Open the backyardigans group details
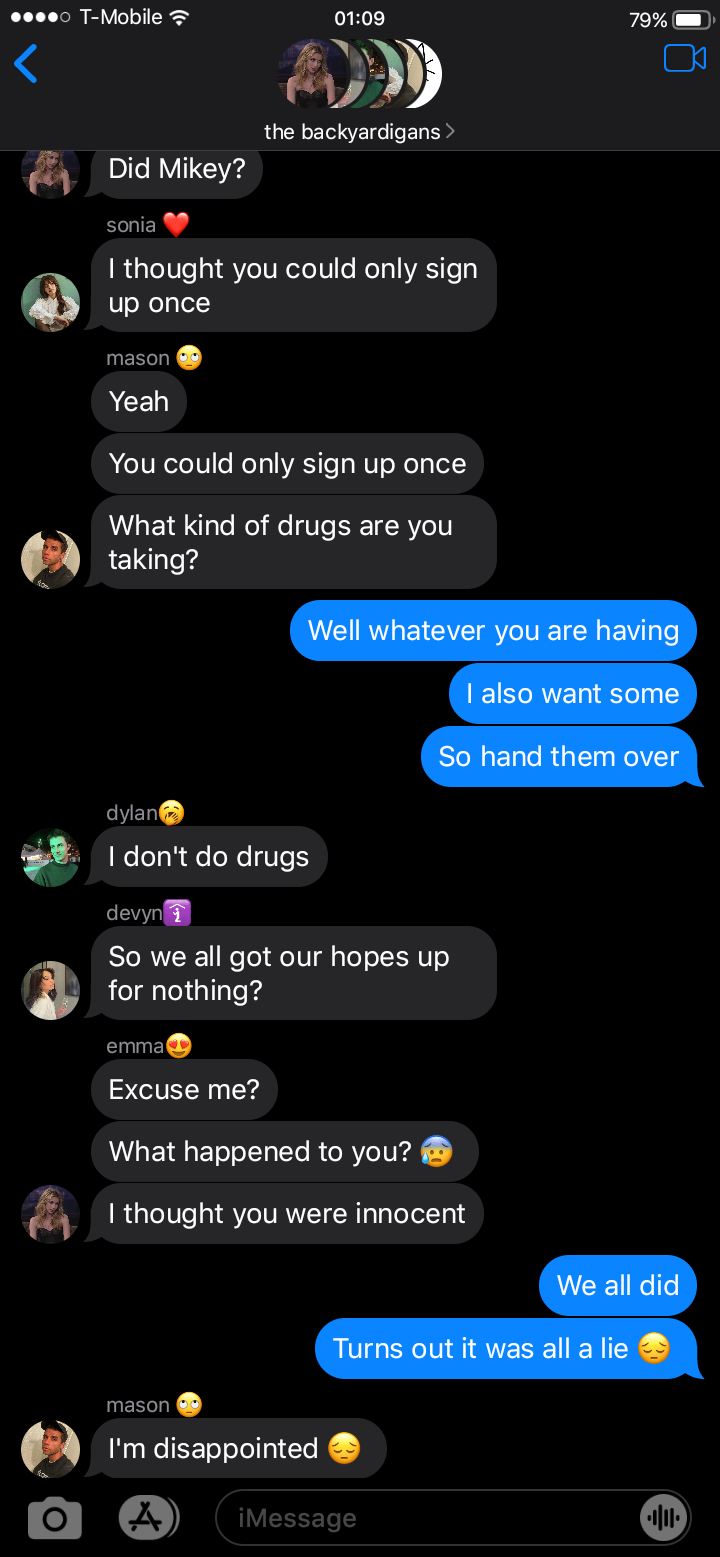 pyautogui.click(x=359, y=131)
